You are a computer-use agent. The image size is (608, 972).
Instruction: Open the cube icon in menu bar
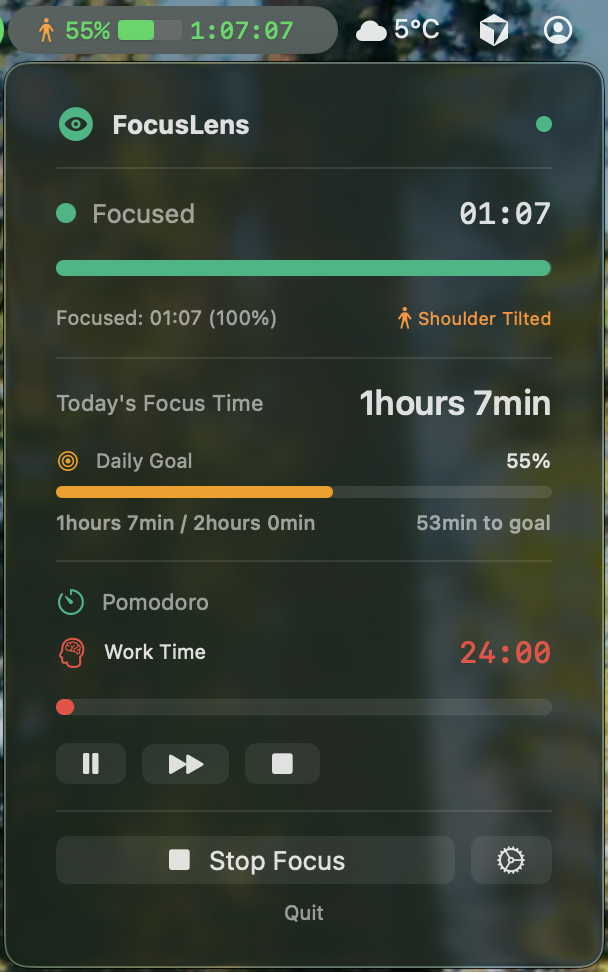494,30
